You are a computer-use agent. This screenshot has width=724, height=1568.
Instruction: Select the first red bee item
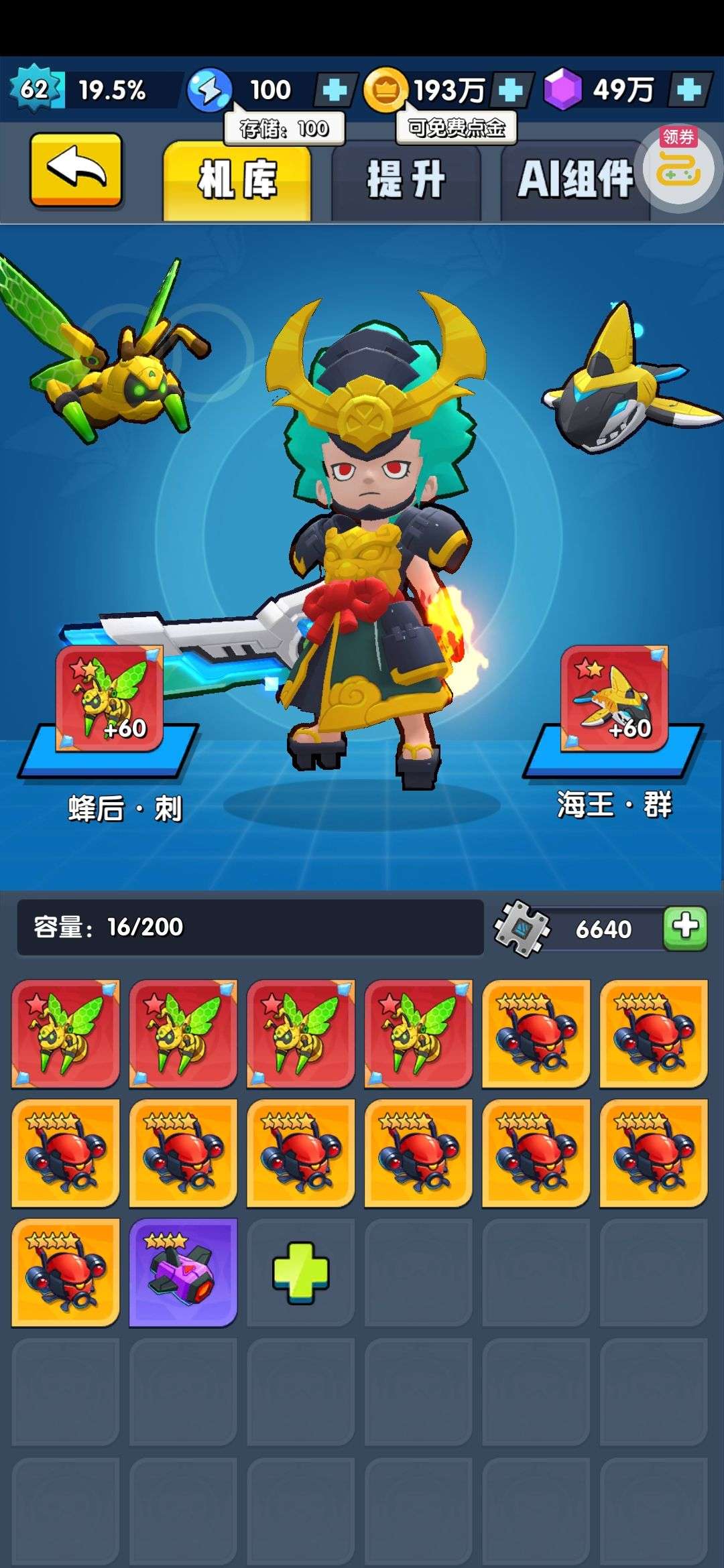pyautogui.click(x=65, y=1034)
